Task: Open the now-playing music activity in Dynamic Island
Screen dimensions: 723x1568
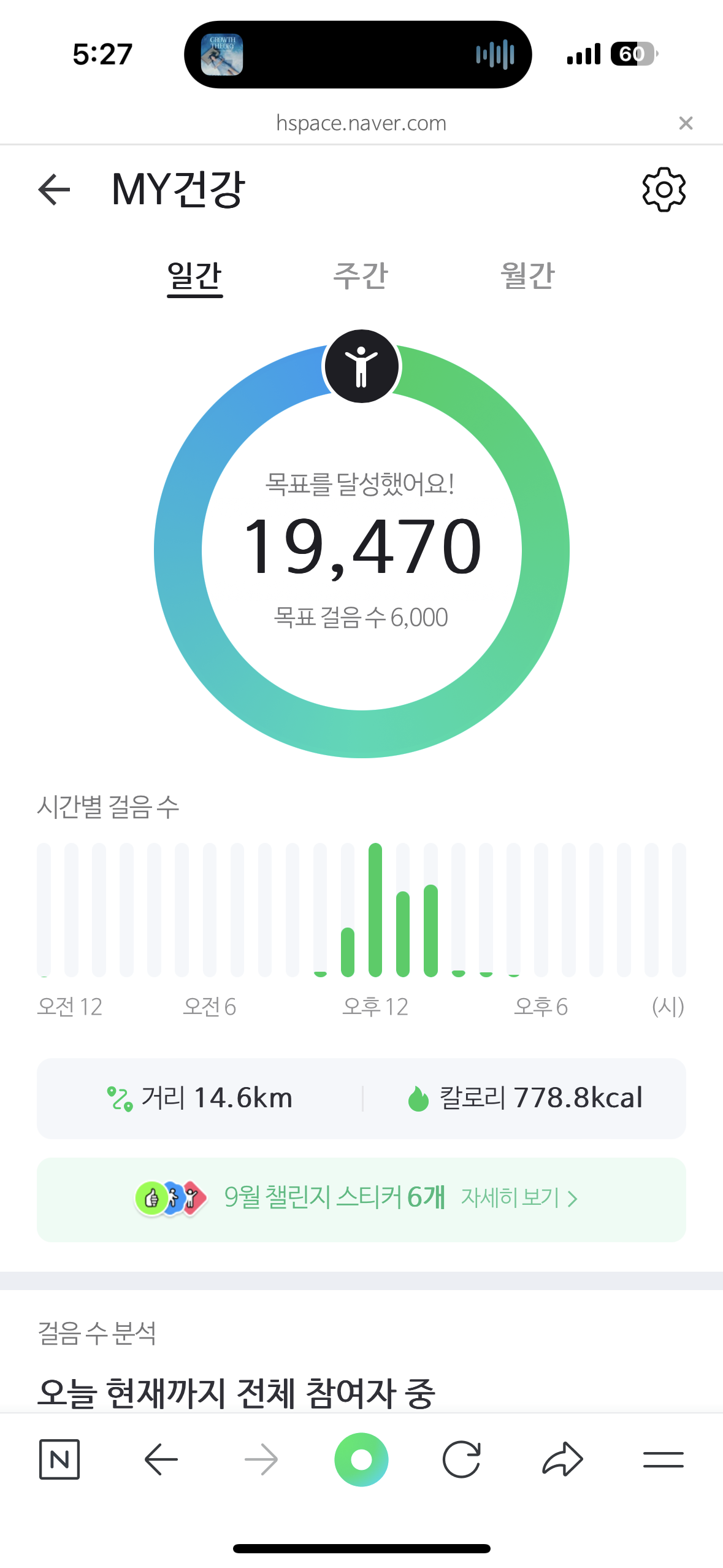Action: tap(358, 55)
